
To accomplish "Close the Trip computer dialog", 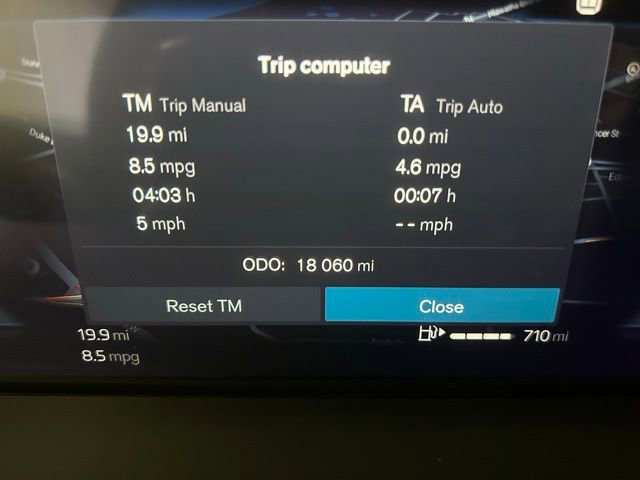I will coord(441,306).
